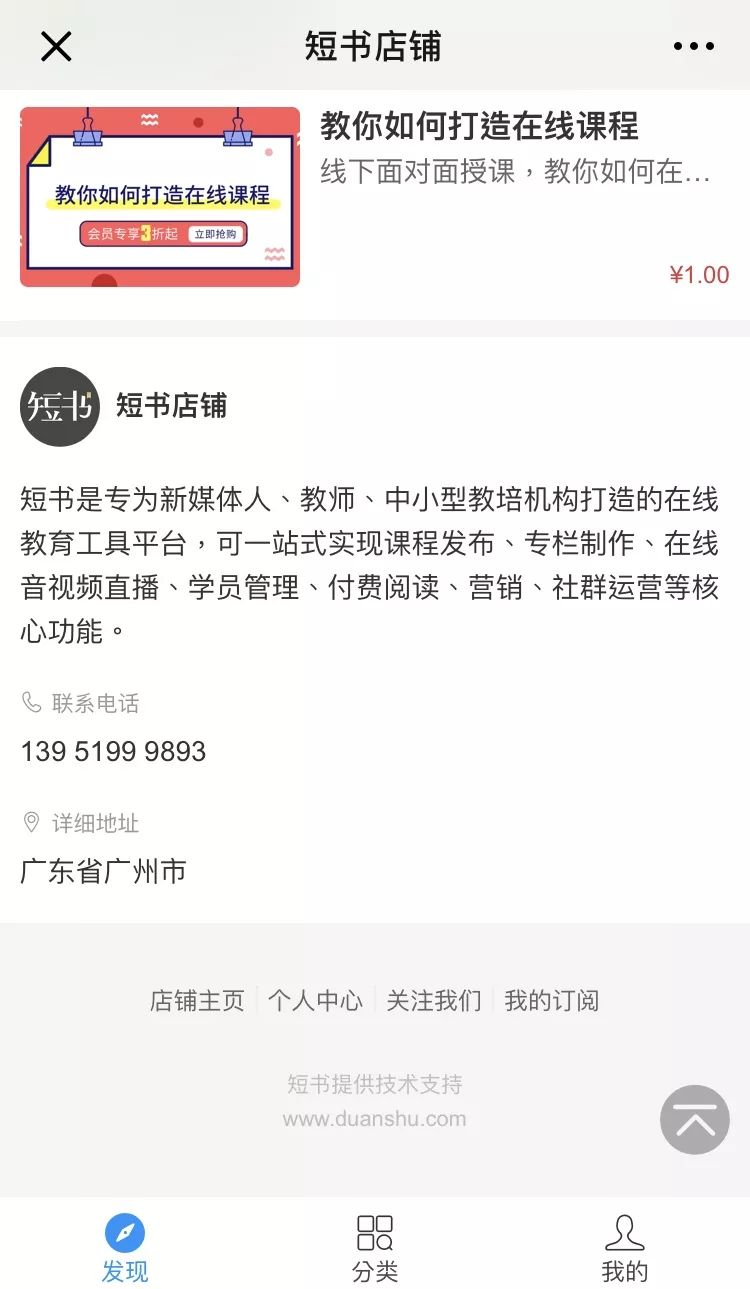The width and height of the screenshot is (750, 1289).
Task: Jump back to top with the arrow button
Action: click(695, 1120)
